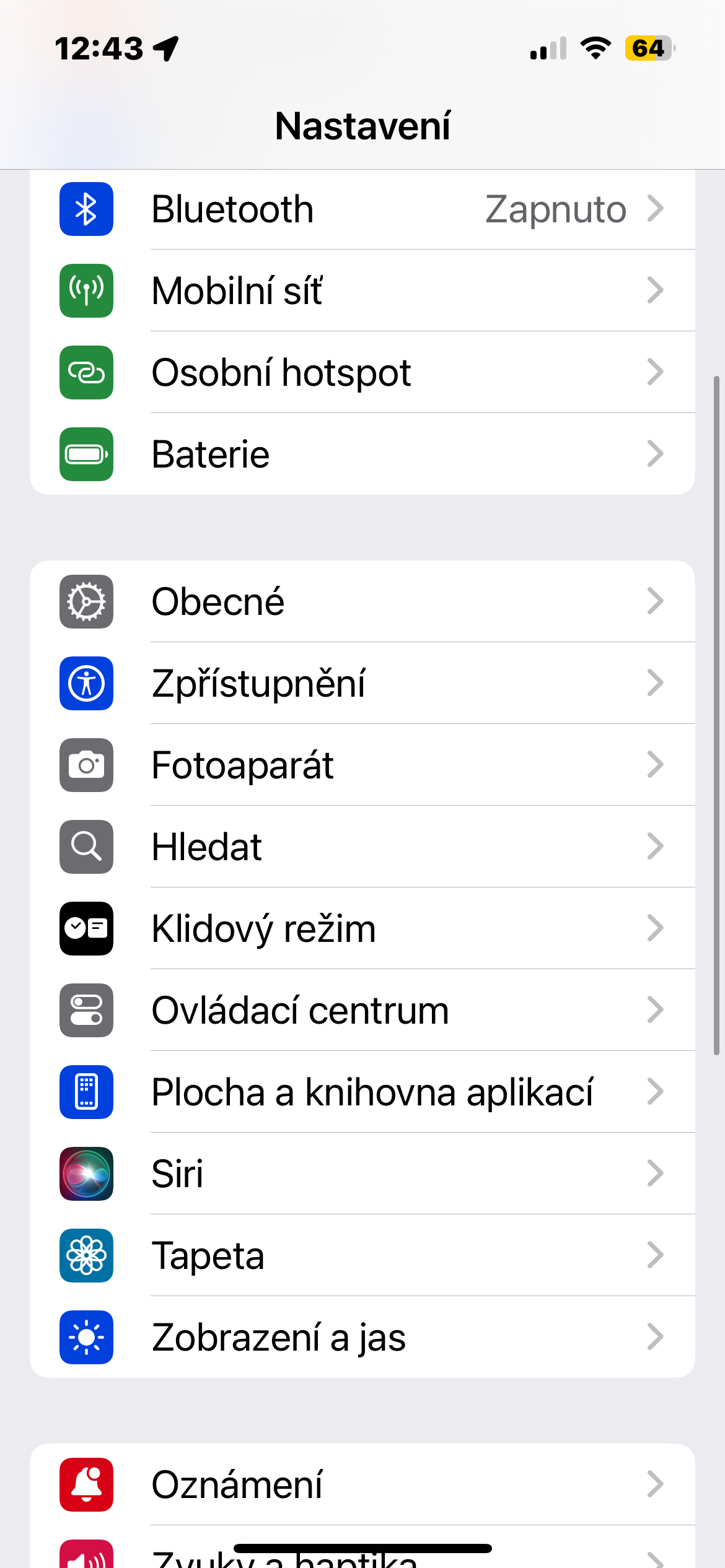Open Zpřístupnění settings
Viewport: 725px width, 1568px height.
(x=362, y=684)
